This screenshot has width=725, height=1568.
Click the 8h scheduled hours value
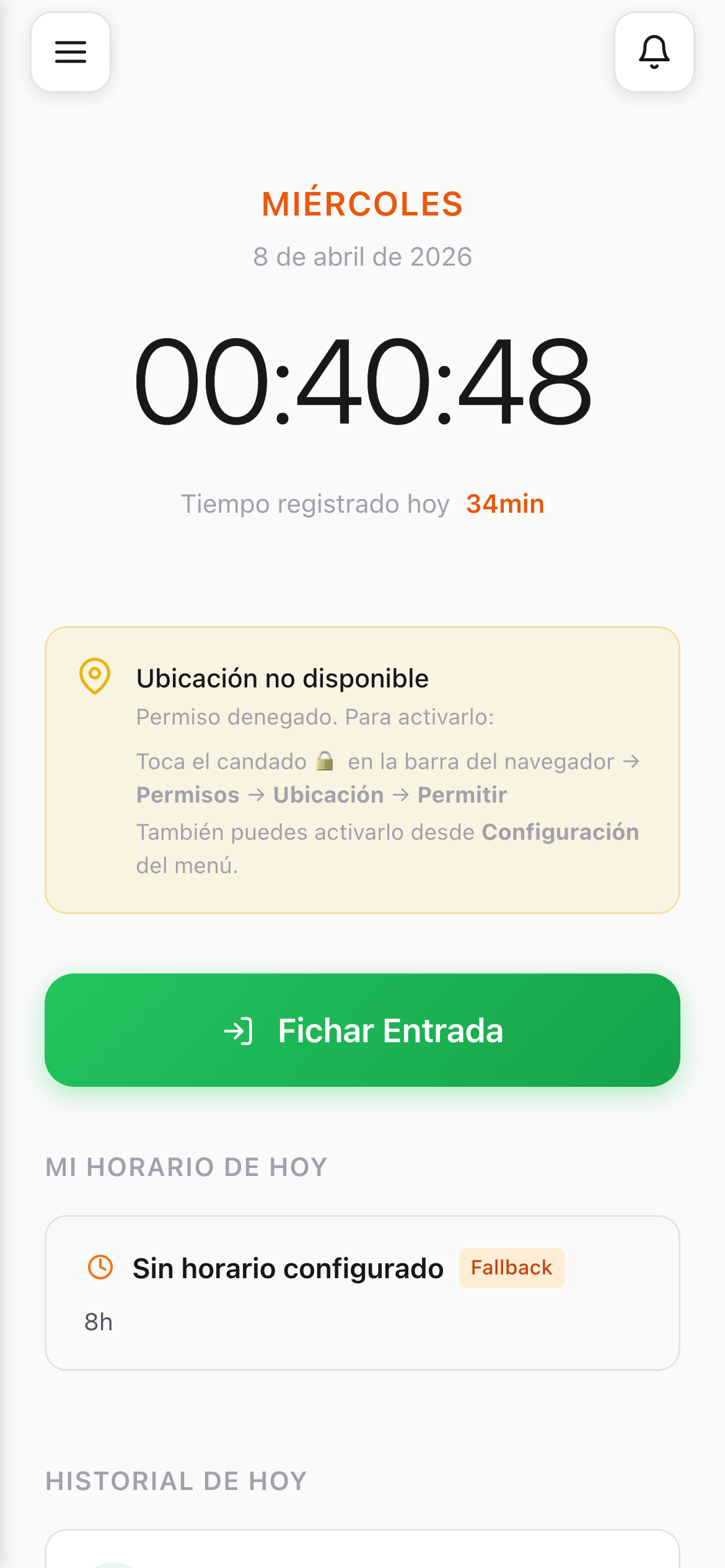pos(98,1321)
